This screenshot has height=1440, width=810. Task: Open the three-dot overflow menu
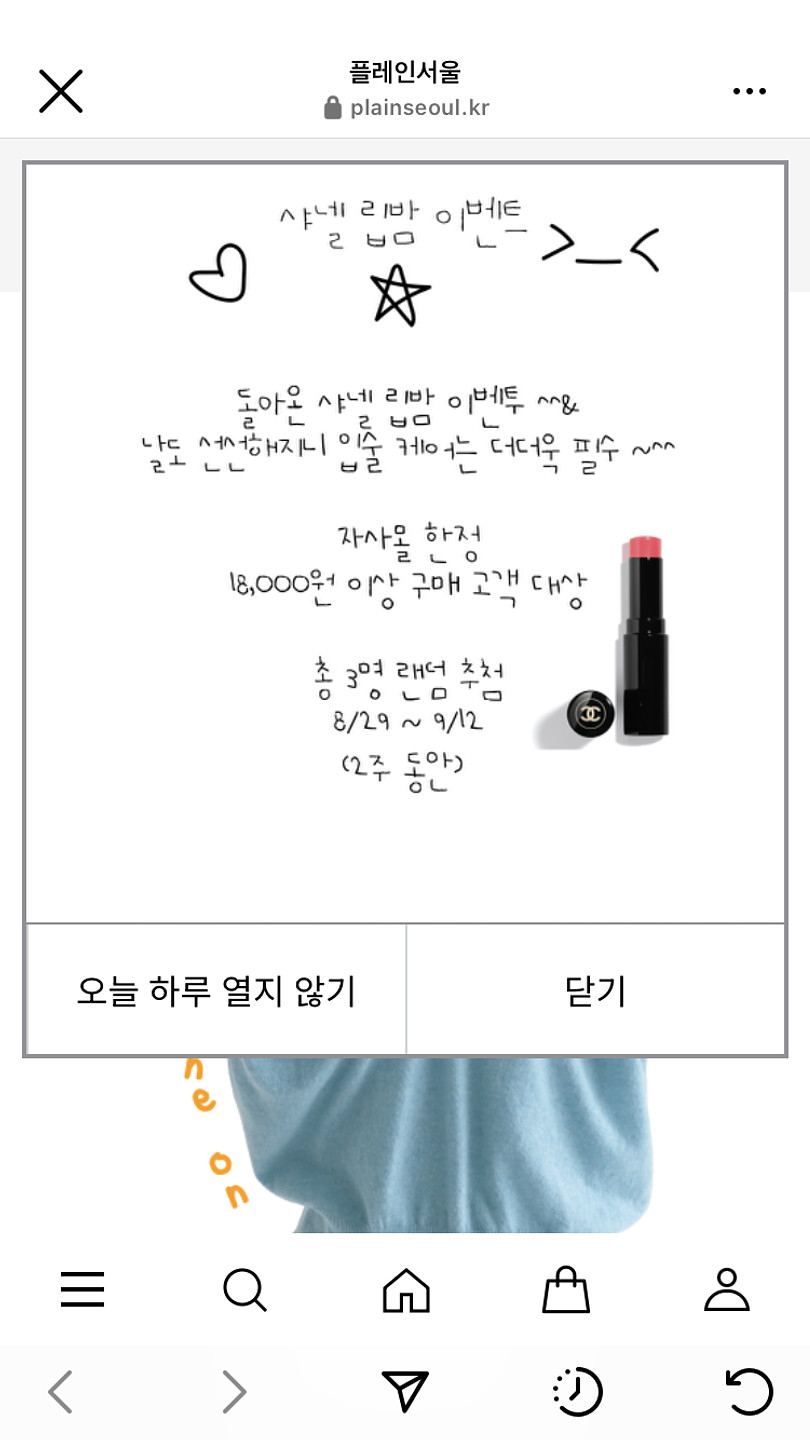pyautogui.click(x=749, y=92)
